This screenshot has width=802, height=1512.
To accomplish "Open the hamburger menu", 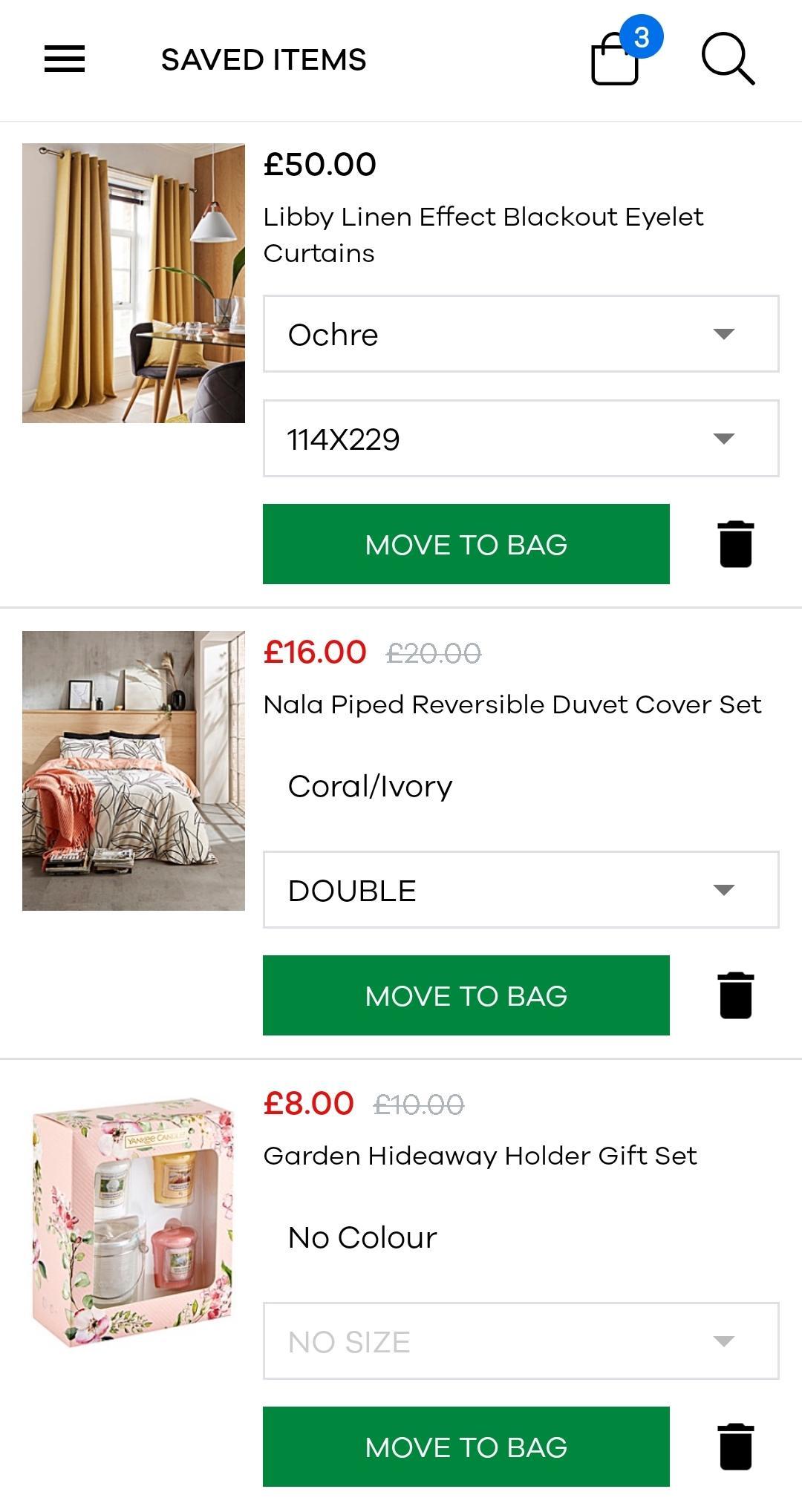I will [x=65, y=59].
